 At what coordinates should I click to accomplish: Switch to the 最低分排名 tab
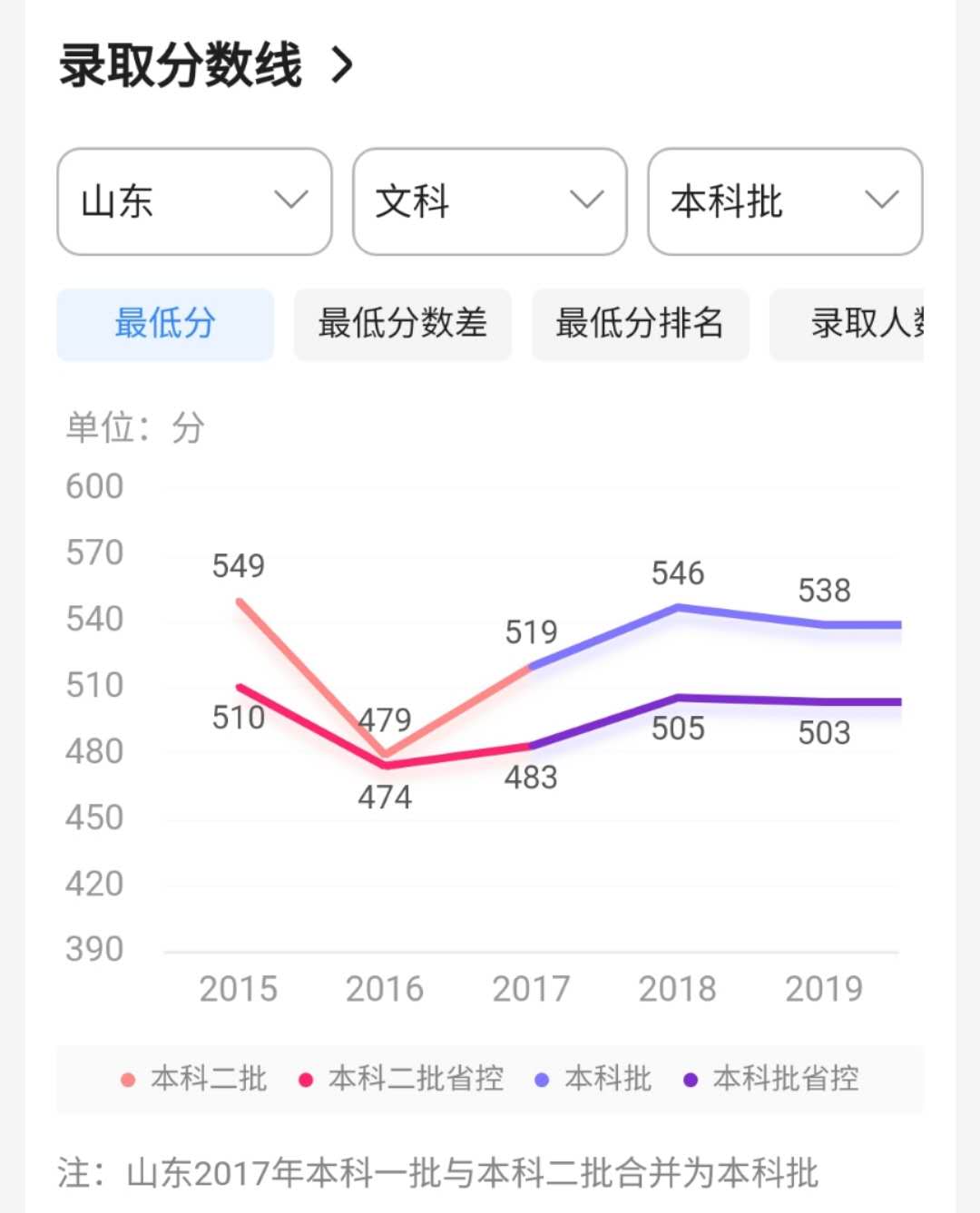coord(641,324)
